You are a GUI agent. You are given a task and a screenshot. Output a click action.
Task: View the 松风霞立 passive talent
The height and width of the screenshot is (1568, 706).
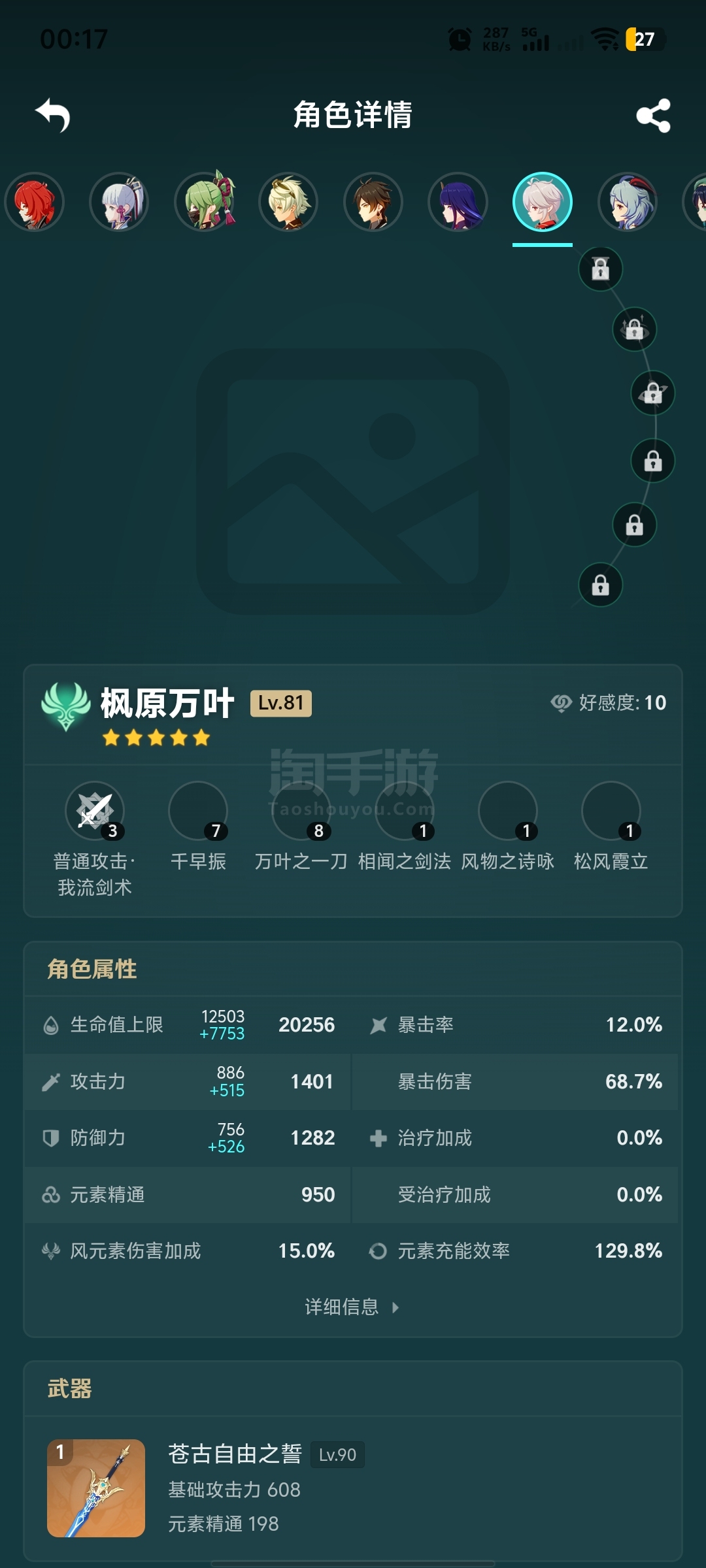pyautogui.click(x=611, y=827)
